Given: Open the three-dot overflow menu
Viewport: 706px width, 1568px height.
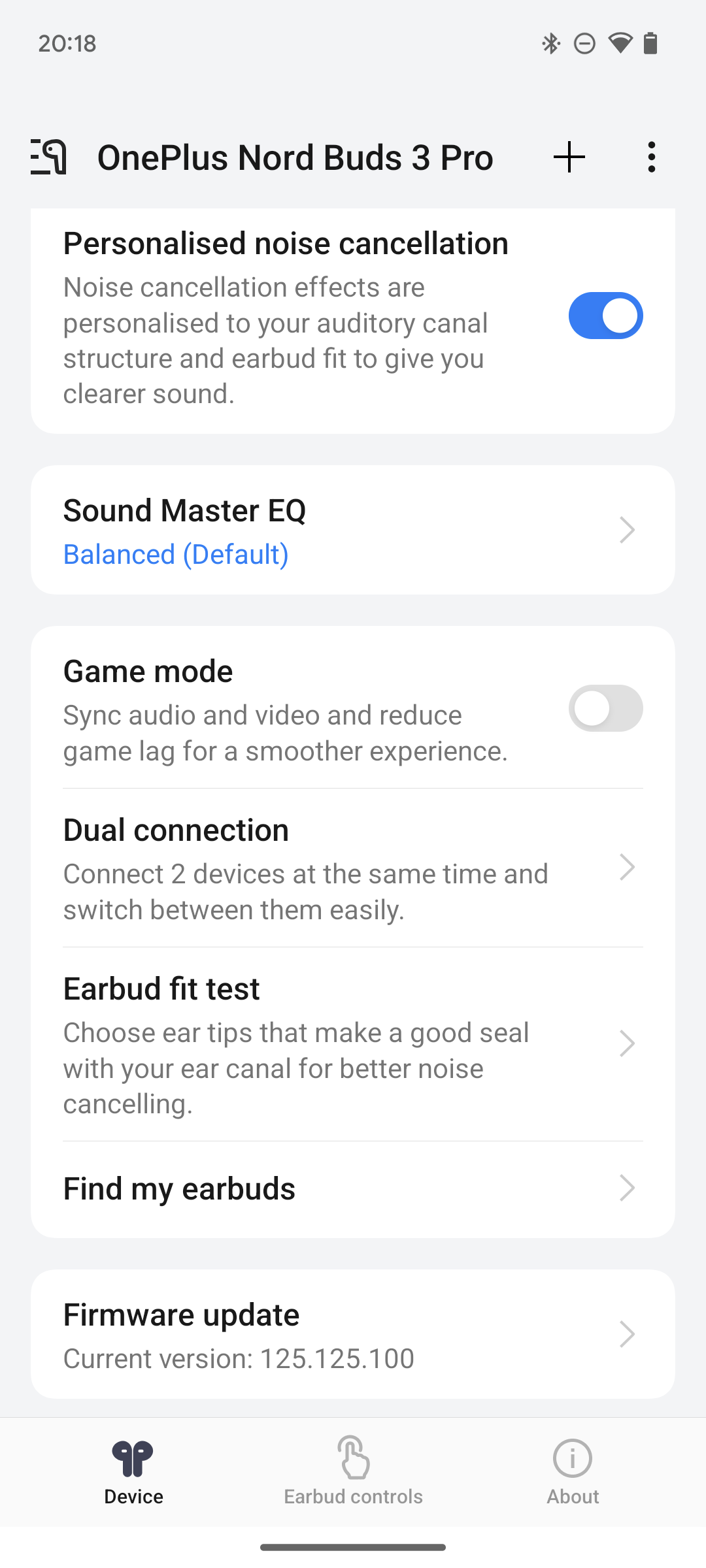Looking at the screenshot, I should (x=651, y=157).
